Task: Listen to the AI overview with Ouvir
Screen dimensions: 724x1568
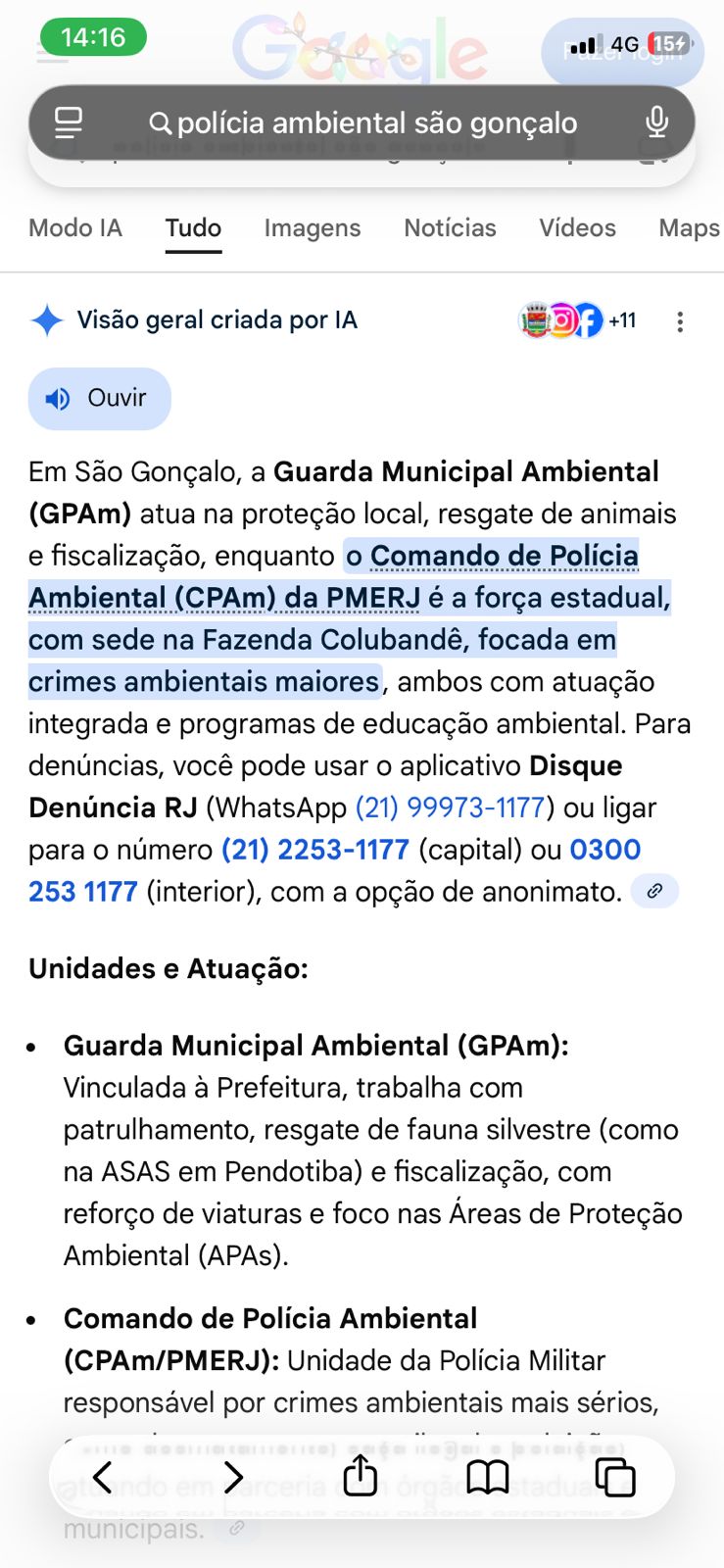Action: point(99,398)
